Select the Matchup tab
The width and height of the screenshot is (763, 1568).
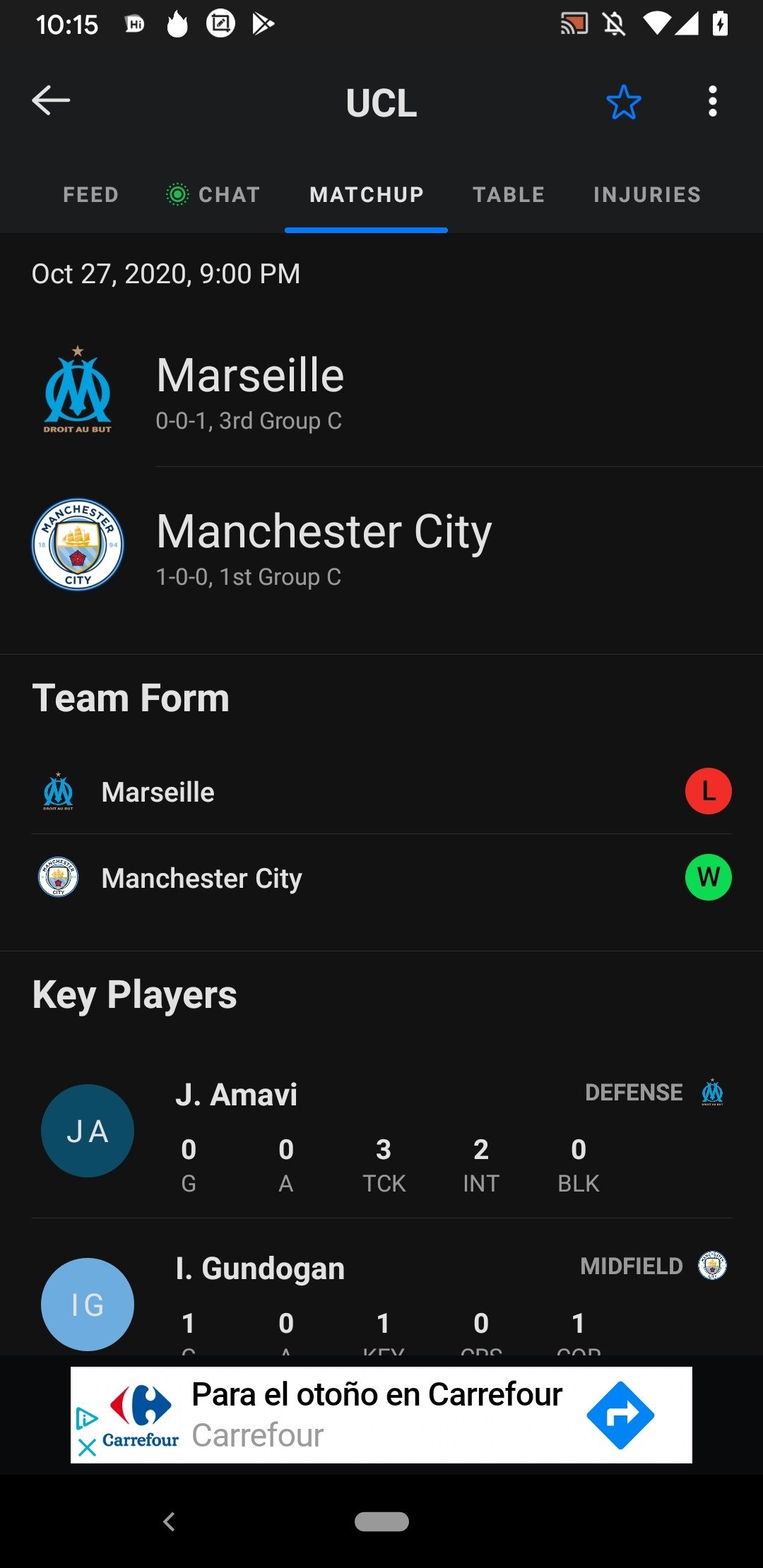point(366,195)
